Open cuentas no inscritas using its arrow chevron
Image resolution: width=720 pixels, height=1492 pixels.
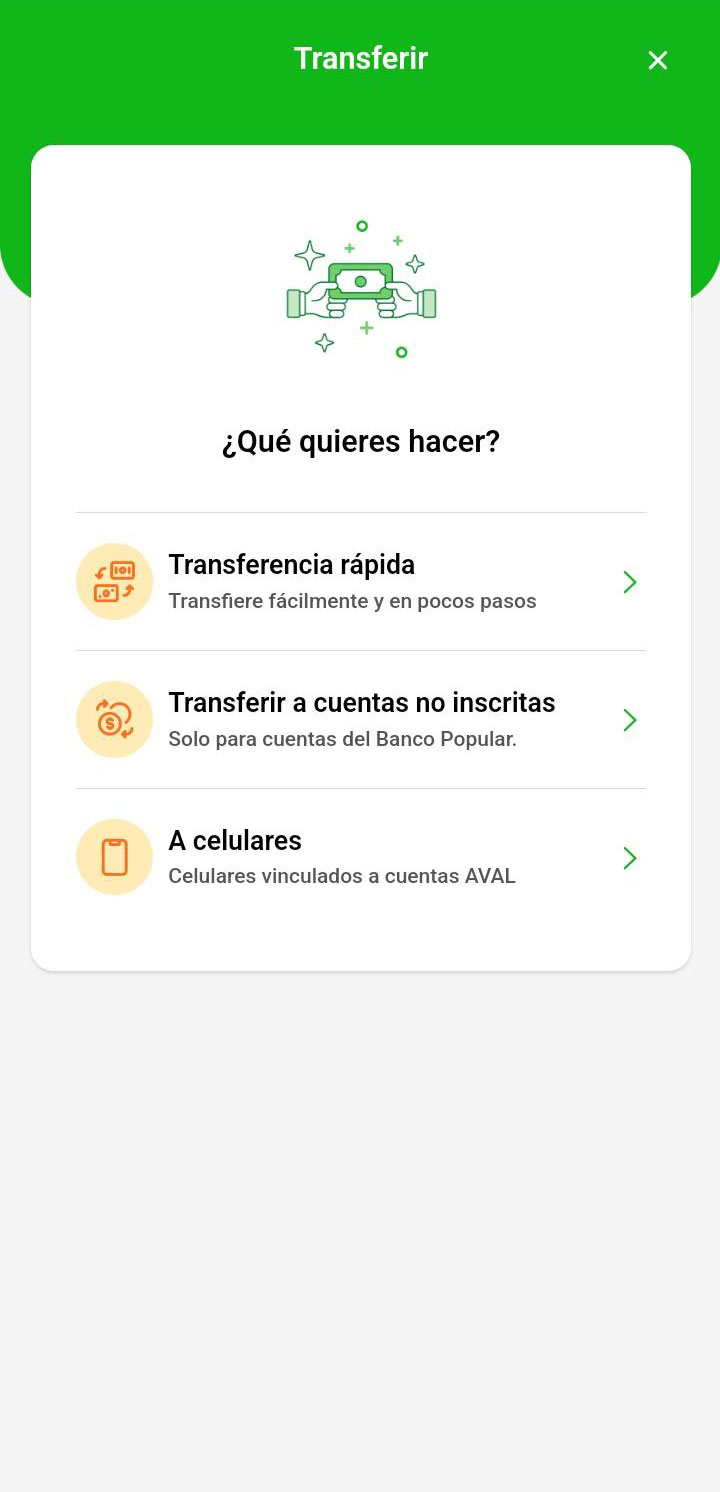[630, 720]
